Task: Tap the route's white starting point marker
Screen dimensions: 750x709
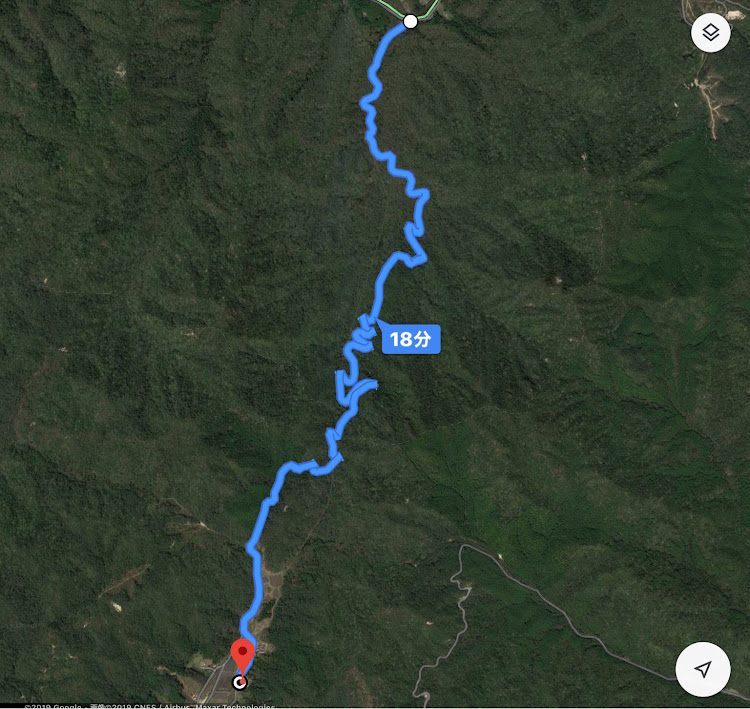Action: click(x=410, y=21)
